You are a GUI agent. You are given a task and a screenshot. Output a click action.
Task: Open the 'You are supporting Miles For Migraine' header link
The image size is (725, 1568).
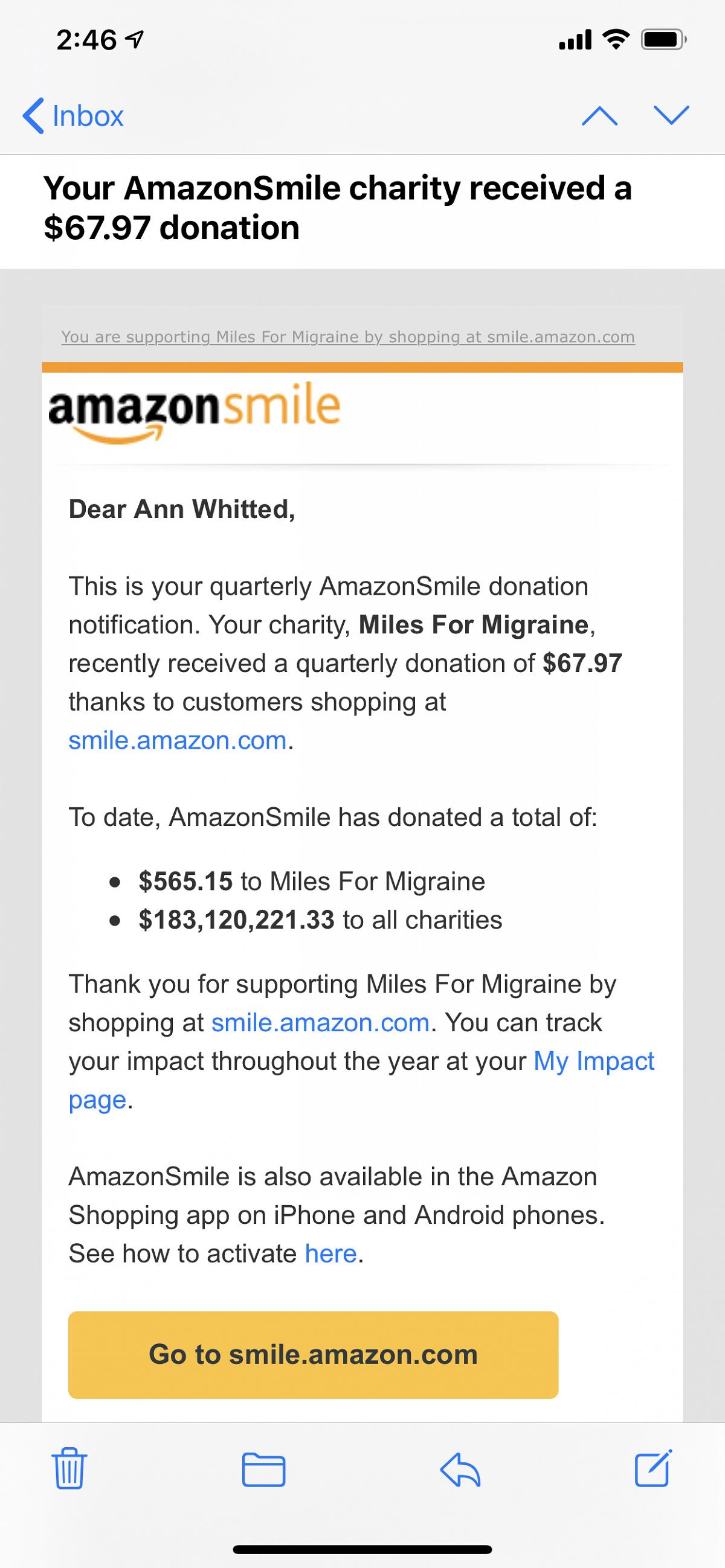[348, 337]
